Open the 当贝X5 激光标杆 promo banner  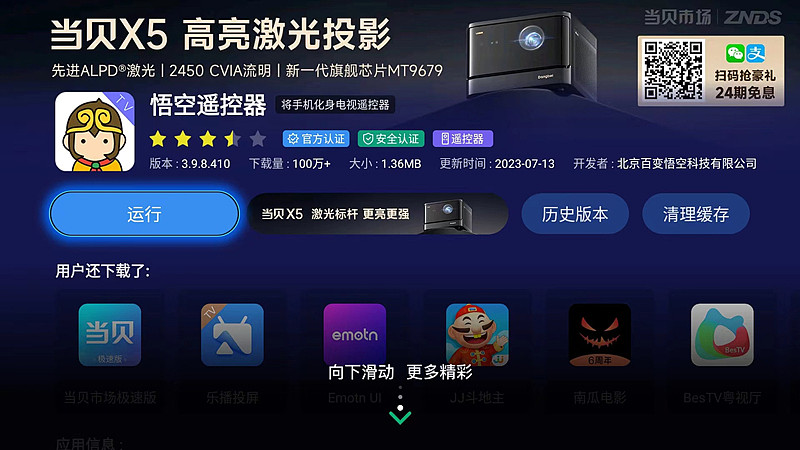(x=377, y=214)
